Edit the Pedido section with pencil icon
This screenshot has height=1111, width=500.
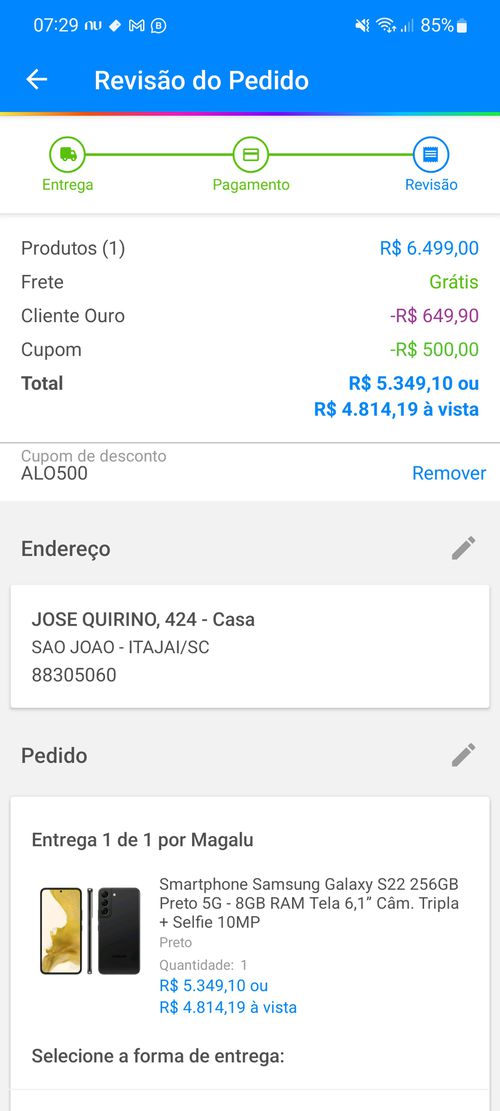point(464,755)
